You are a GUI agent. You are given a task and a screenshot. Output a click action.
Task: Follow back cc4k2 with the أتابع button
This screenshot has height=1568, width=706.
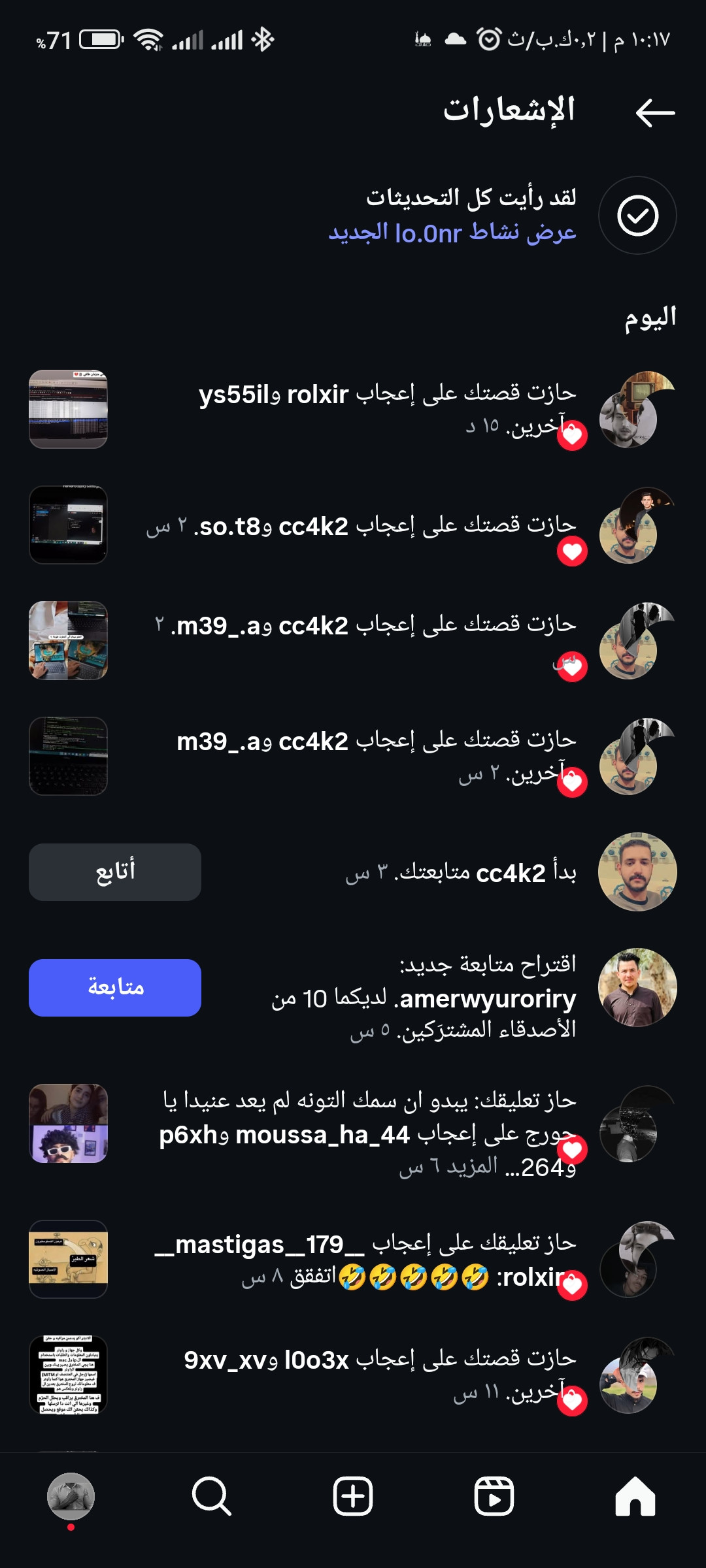(115, 872)
